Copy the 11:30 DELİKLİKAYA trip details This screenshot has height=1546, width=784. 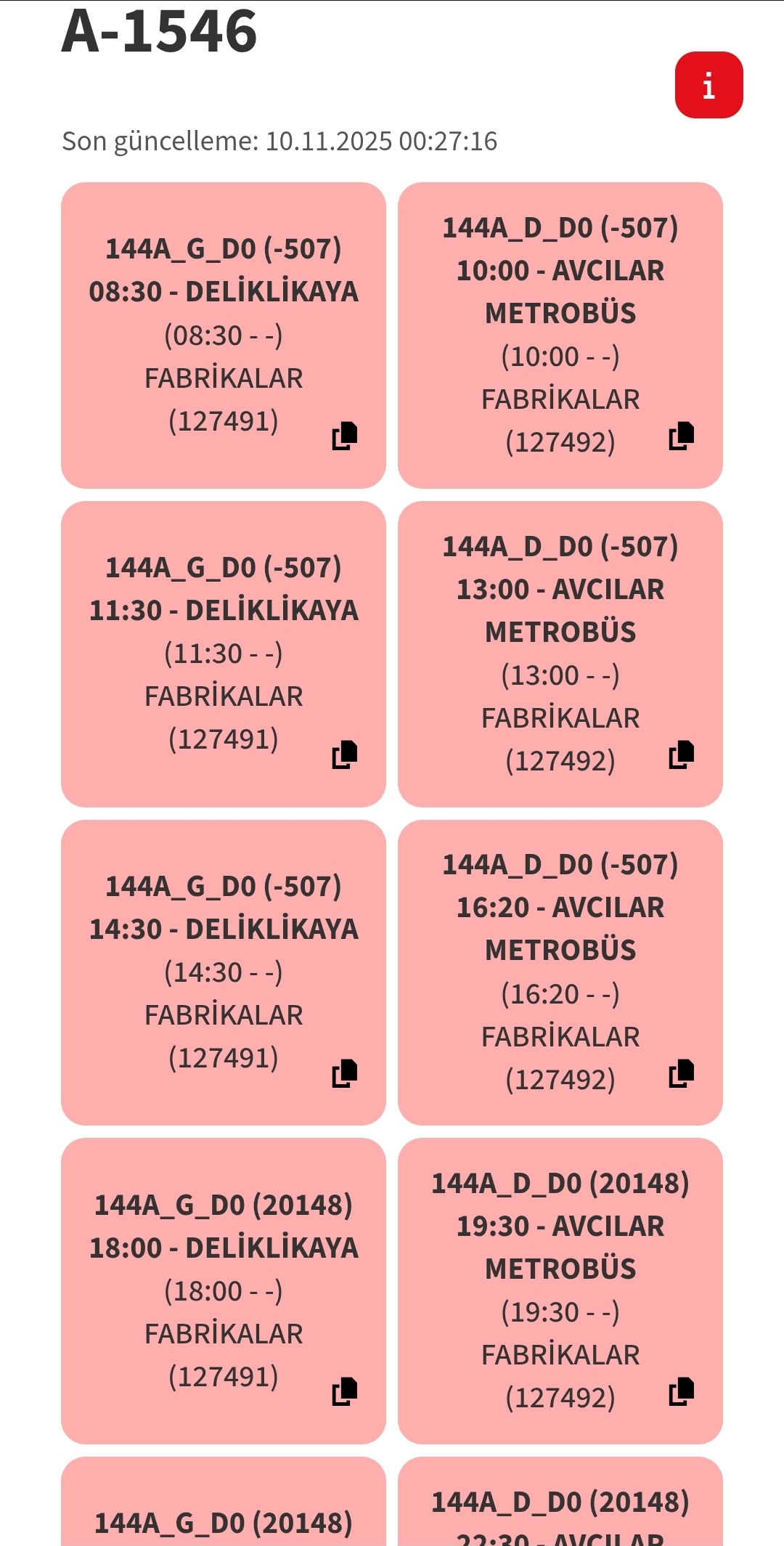[345, 754]
